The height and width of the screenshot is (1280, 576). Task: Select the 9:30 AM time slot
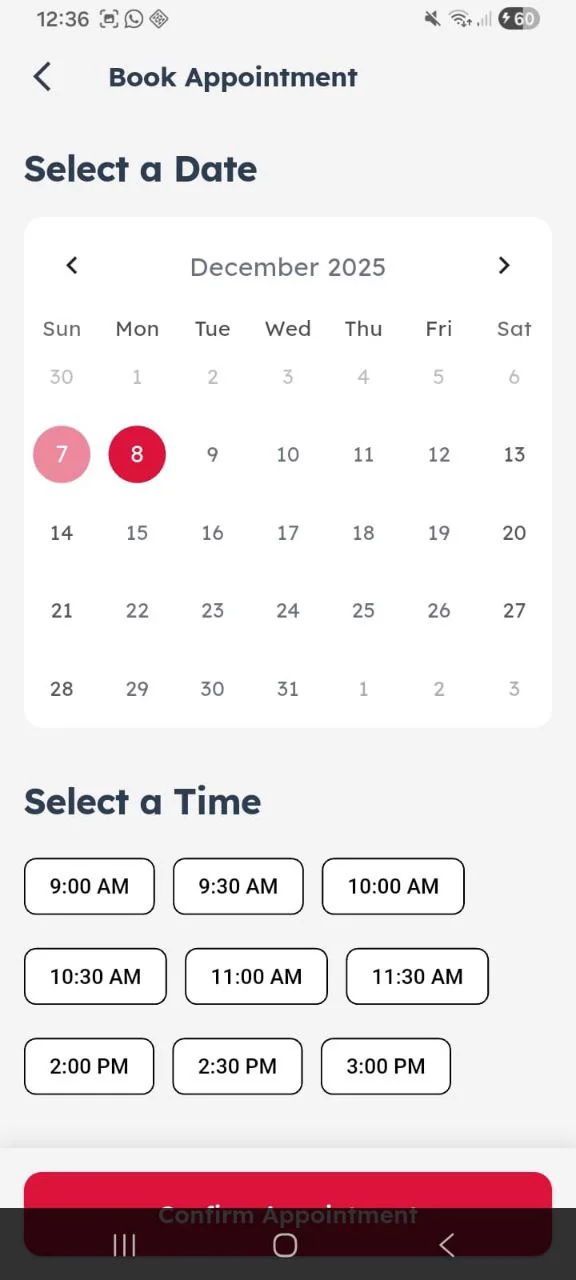(238, 886)
